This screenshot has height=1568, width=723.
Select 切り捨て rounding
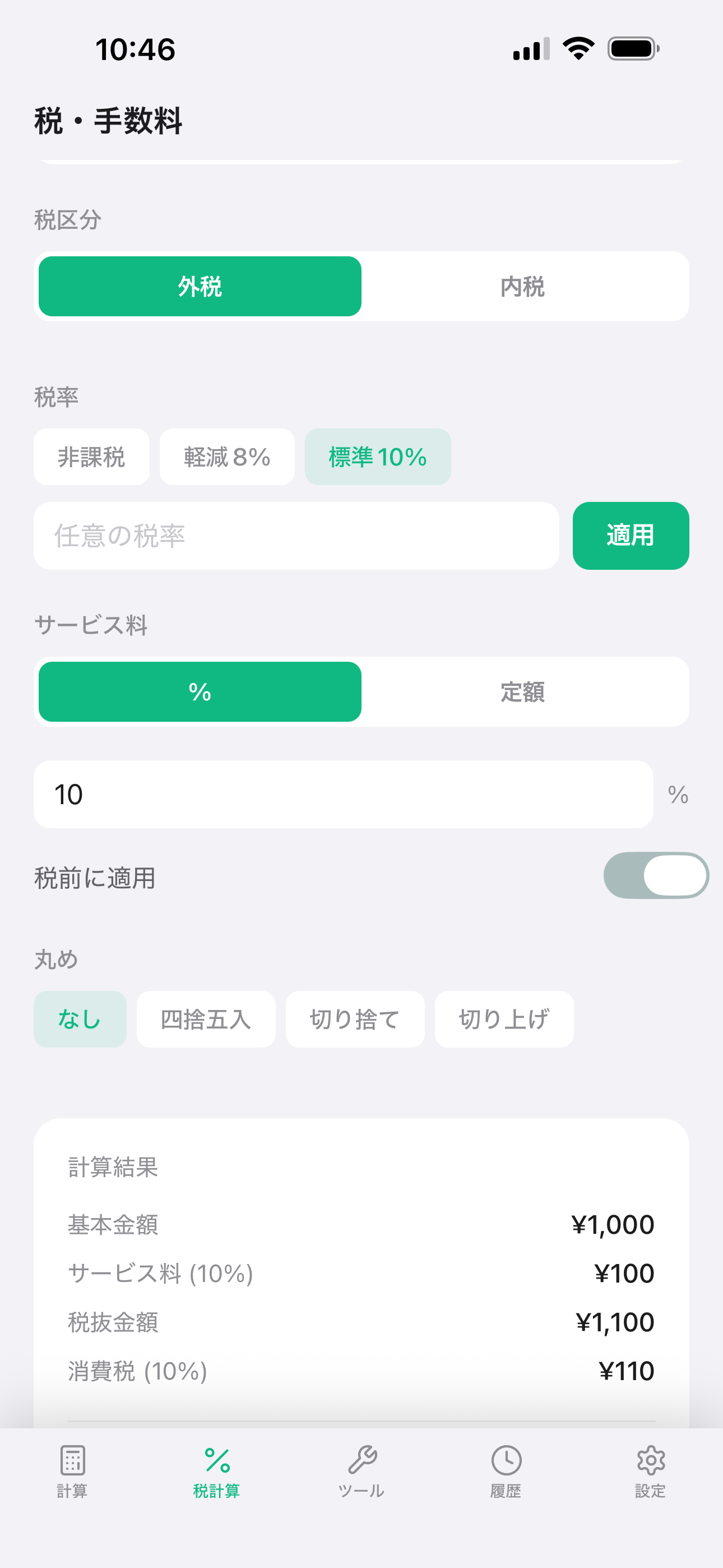[355, 1019]
